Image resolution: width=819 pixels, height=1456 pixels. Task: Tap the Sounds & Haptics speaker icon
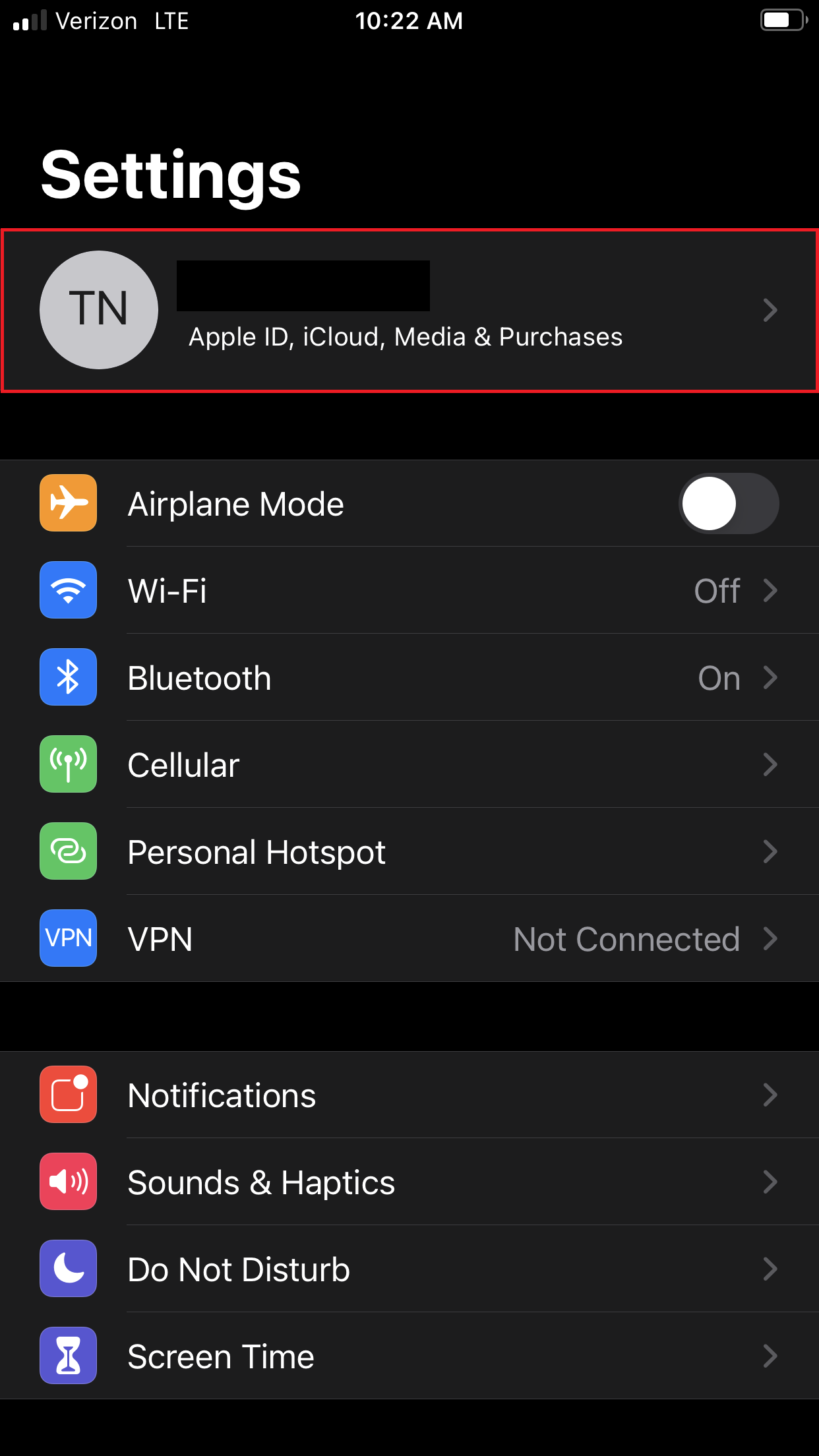click(x=68, y=1182)
